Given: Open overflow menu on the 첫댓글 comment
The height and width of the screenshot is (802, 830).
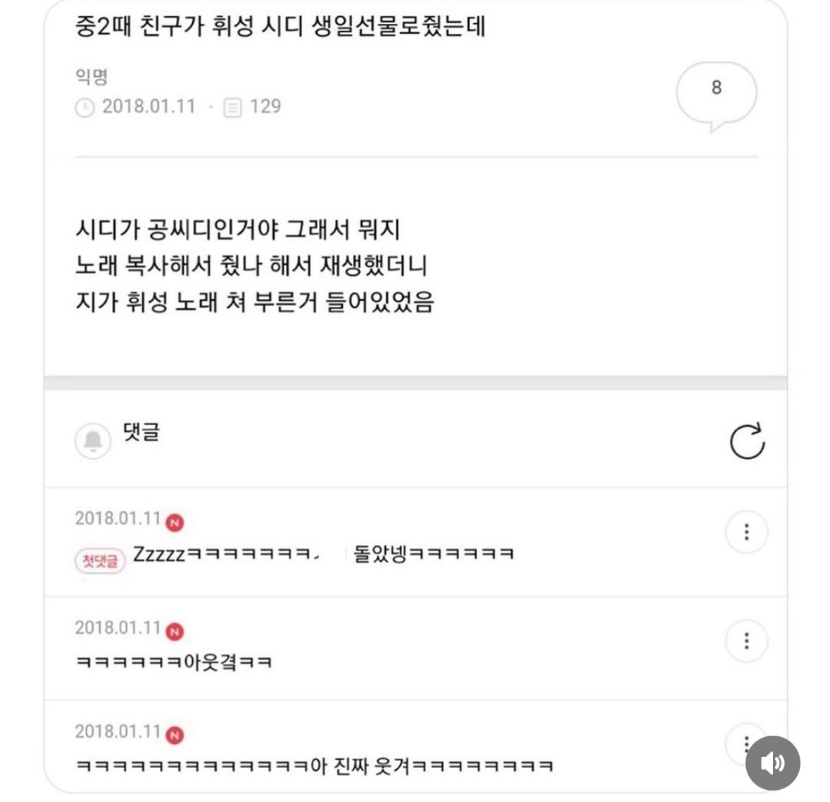Looking at the screenshot, I should point(746,532).
